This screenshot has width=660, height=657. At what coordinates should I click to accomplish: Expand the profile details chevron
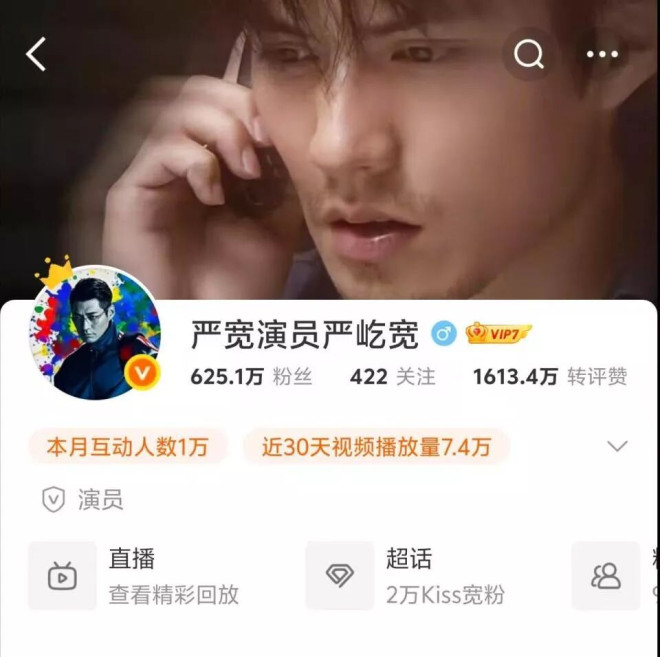tap(618, 446)
